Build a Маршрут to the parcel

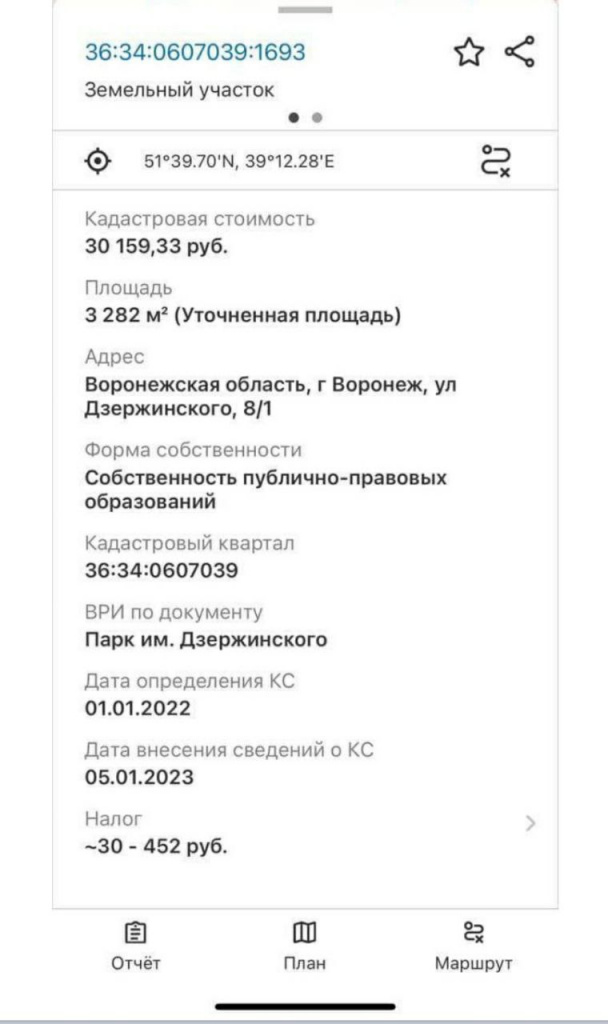tap(473, 945)
